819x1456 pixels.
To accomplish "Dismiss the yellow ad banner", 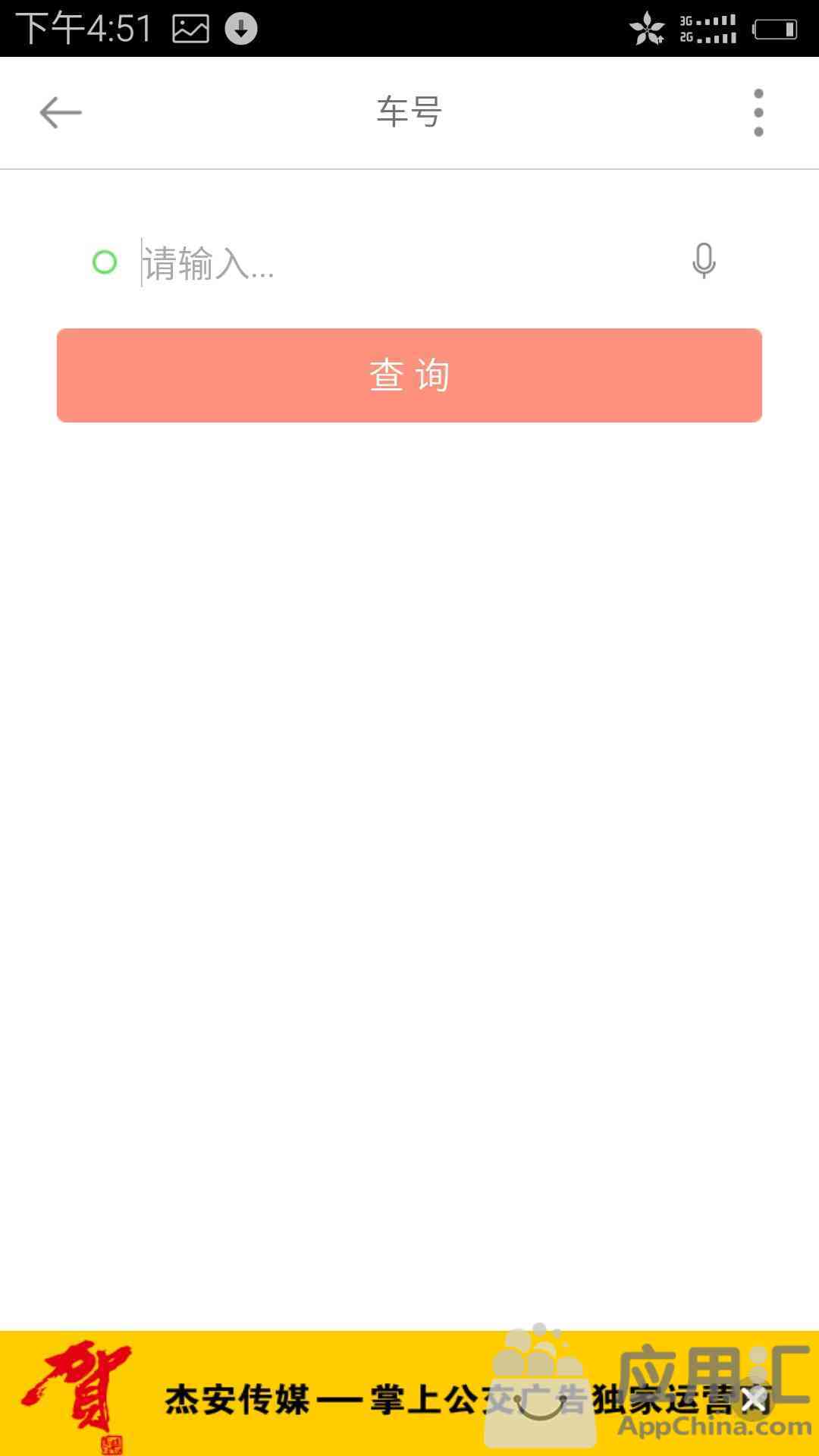I will point(754,1400).
